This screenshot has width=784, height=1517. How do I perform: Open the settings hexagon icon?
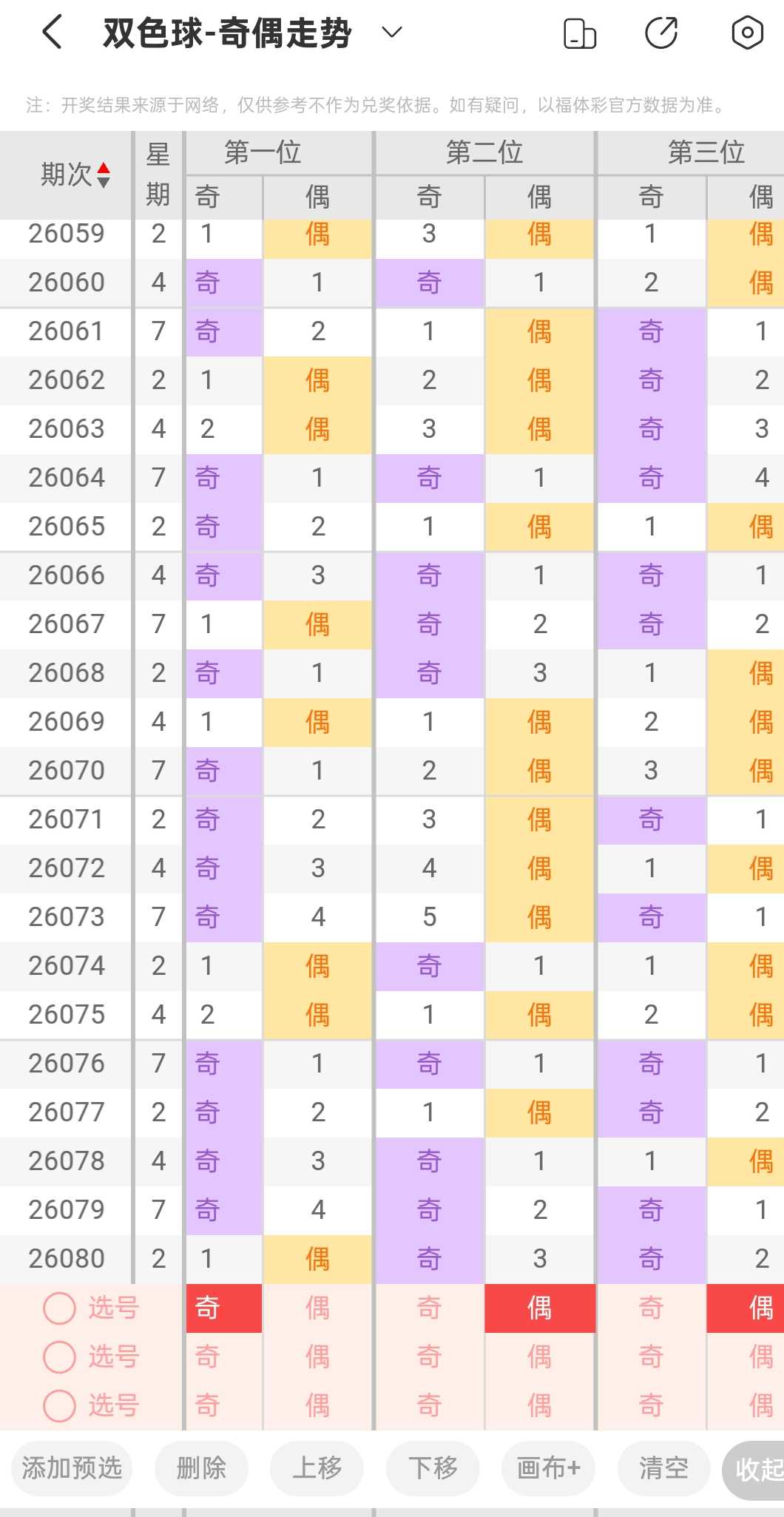pyautogui.click(x=747, y=33)
